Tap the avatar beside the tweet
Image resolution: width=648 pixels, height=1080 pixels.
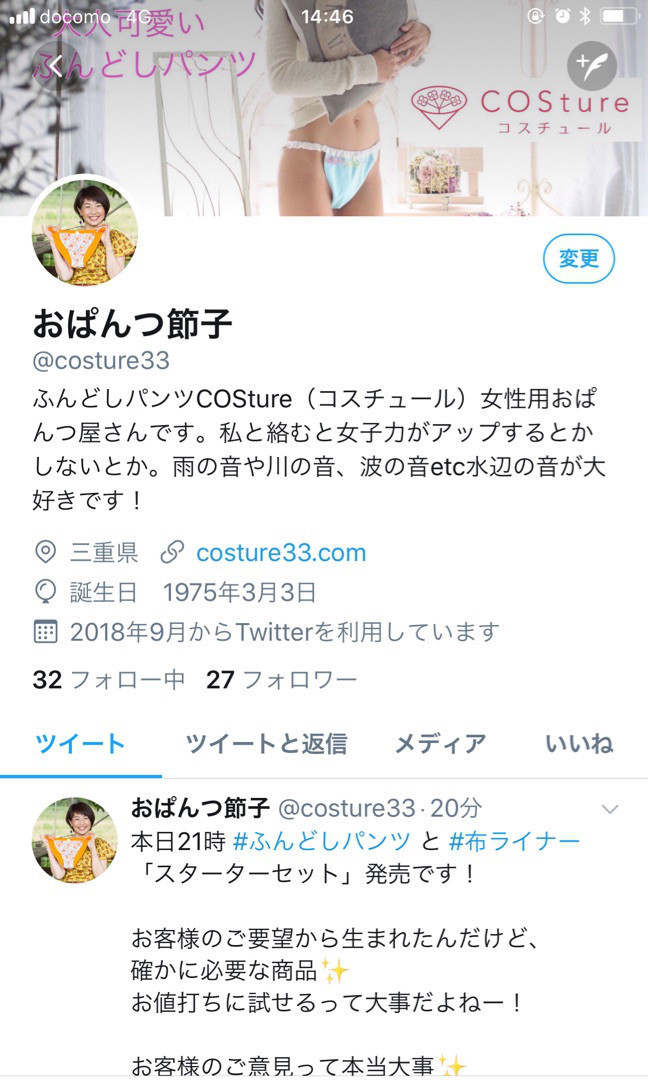pyautogui.click(x=74, y=840)
